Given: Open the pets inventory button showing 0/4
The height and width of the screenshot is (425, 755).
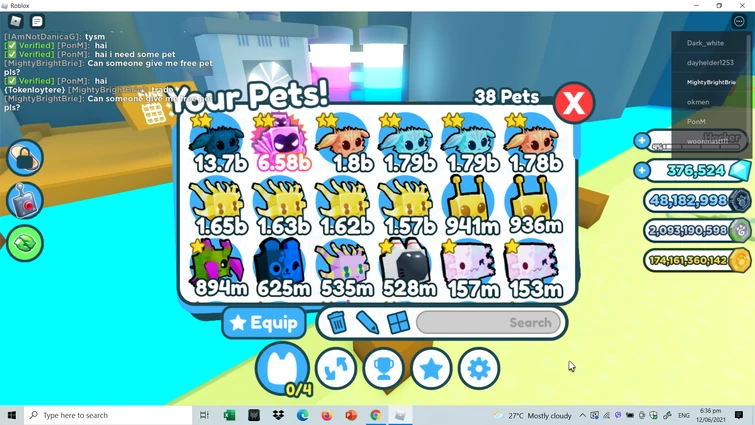Looking at the screenshot, I should 282,369.
